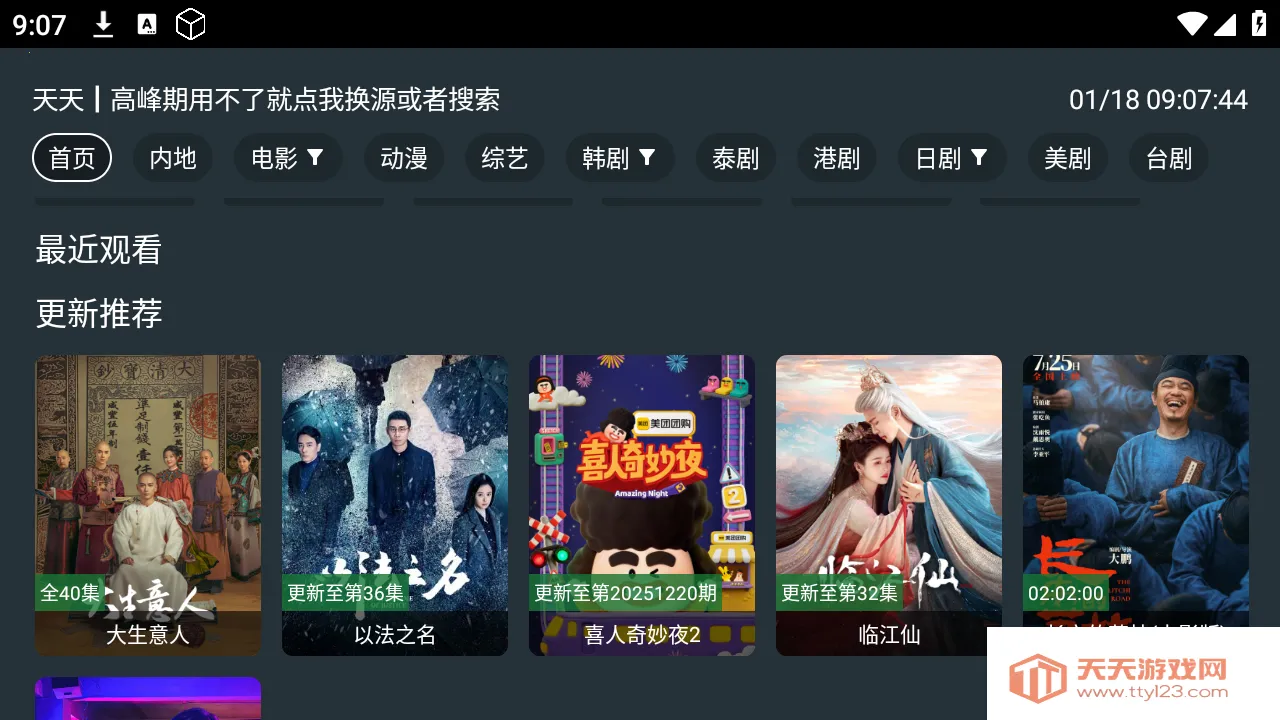Switch to the 动漫 tab

click(x=404, y=158)
